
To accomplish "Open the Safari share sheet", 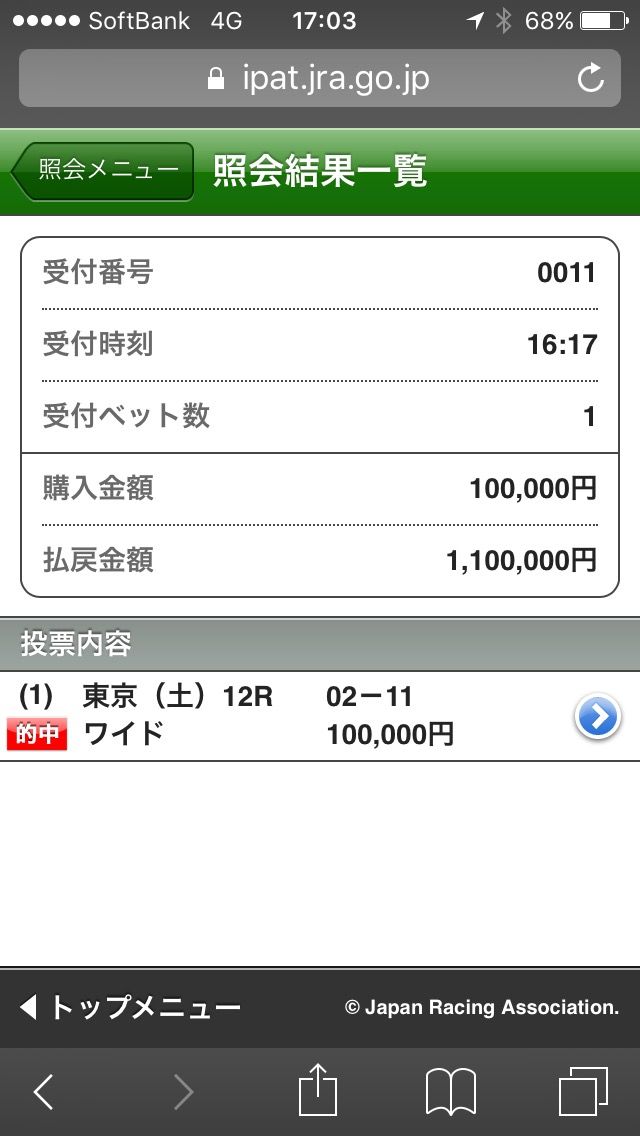I will click(318, 1090).
